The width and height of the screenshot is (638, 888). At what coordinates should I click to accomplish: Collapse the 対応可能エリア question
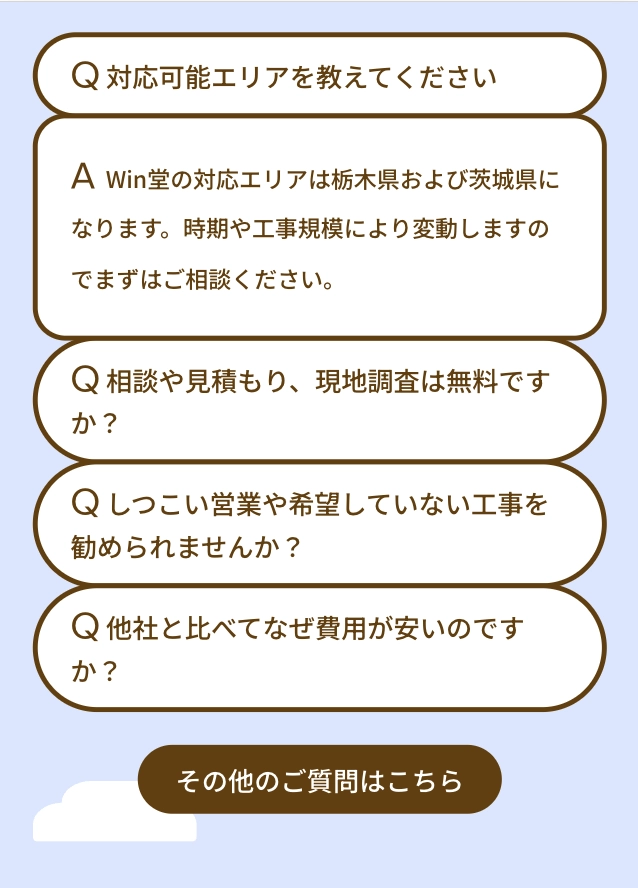319,75
